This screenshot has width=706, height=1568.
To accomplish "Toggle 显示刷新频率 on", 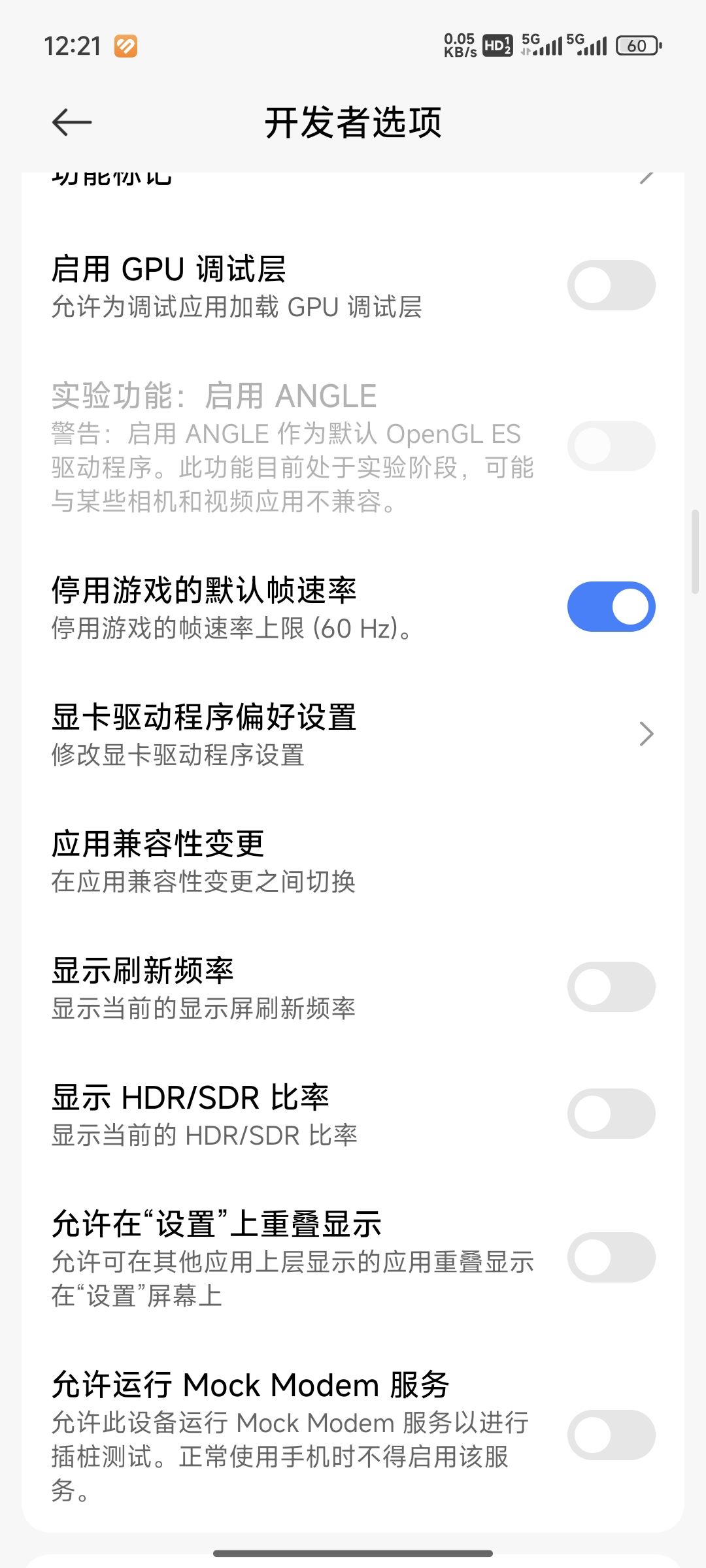I will [611, 987].
